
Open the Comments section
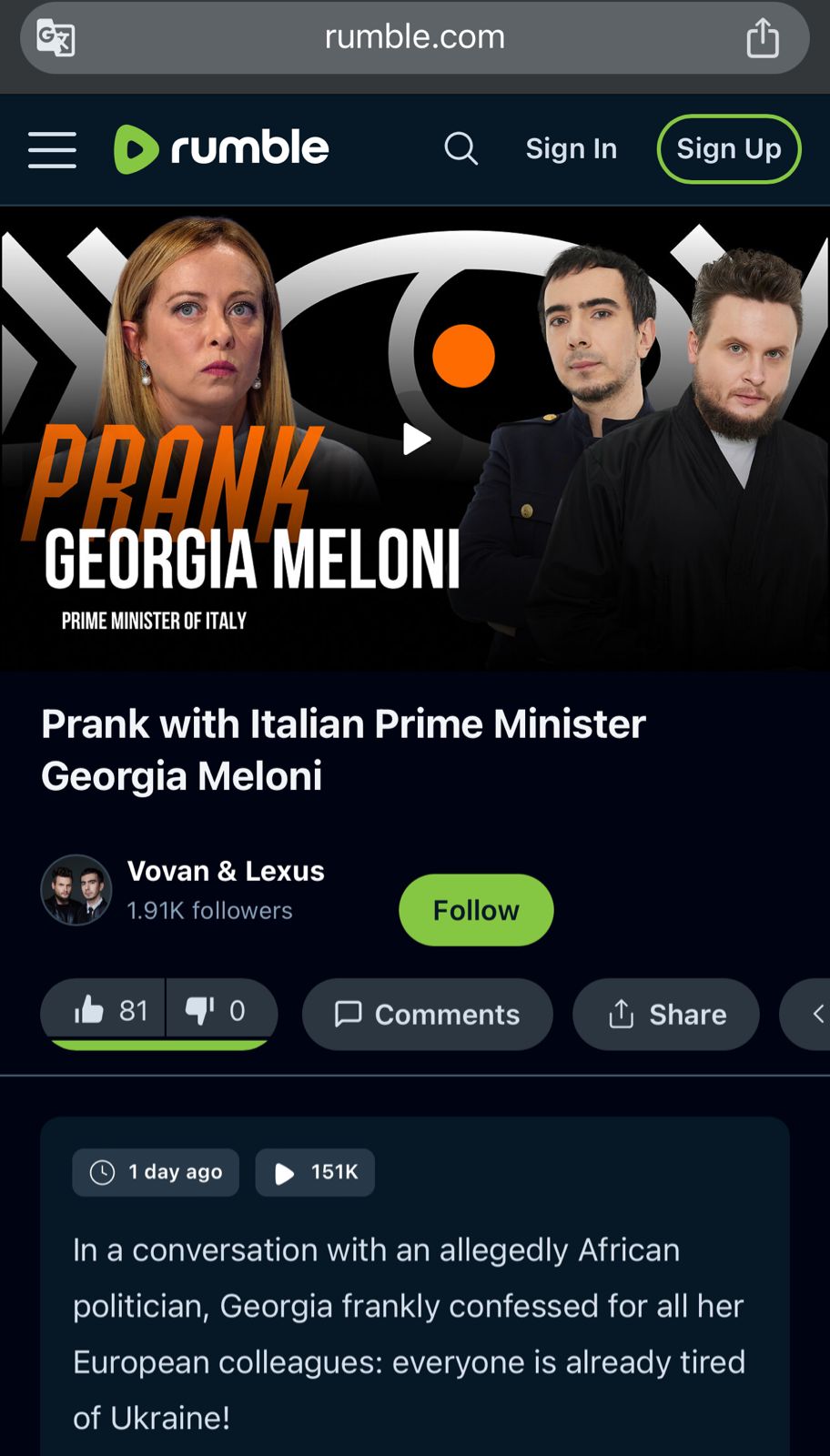(x=427, y=1014)
